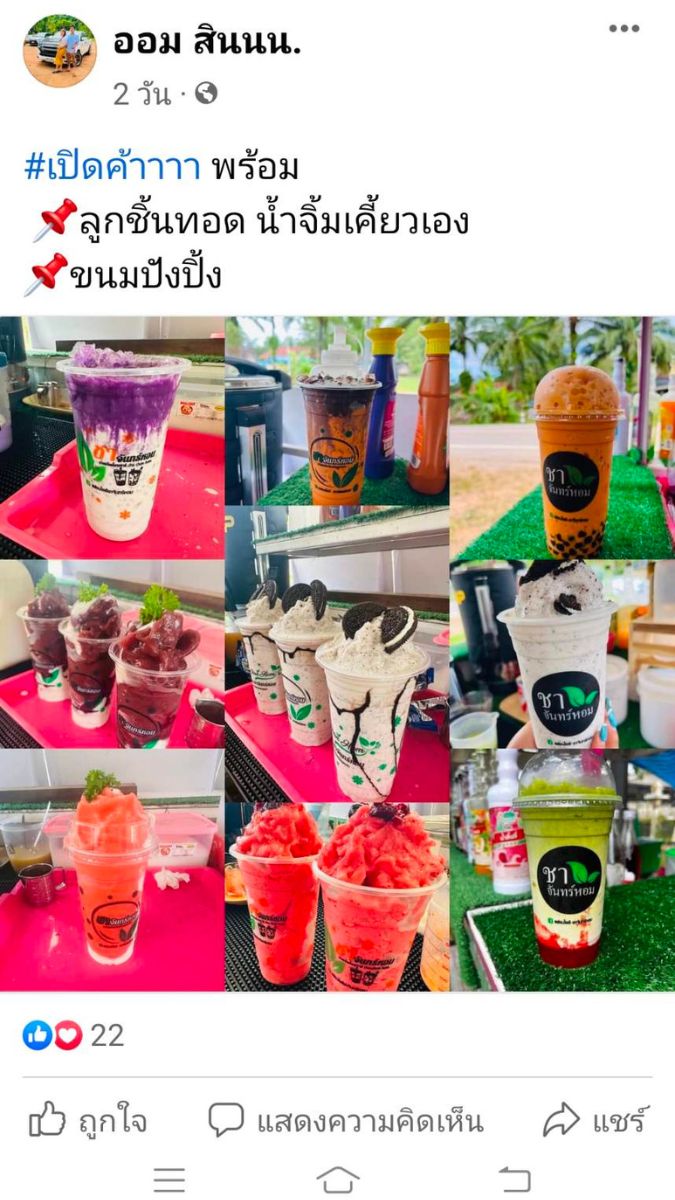
Task: Share the post via แชร์
Action: pos(596,1121)
